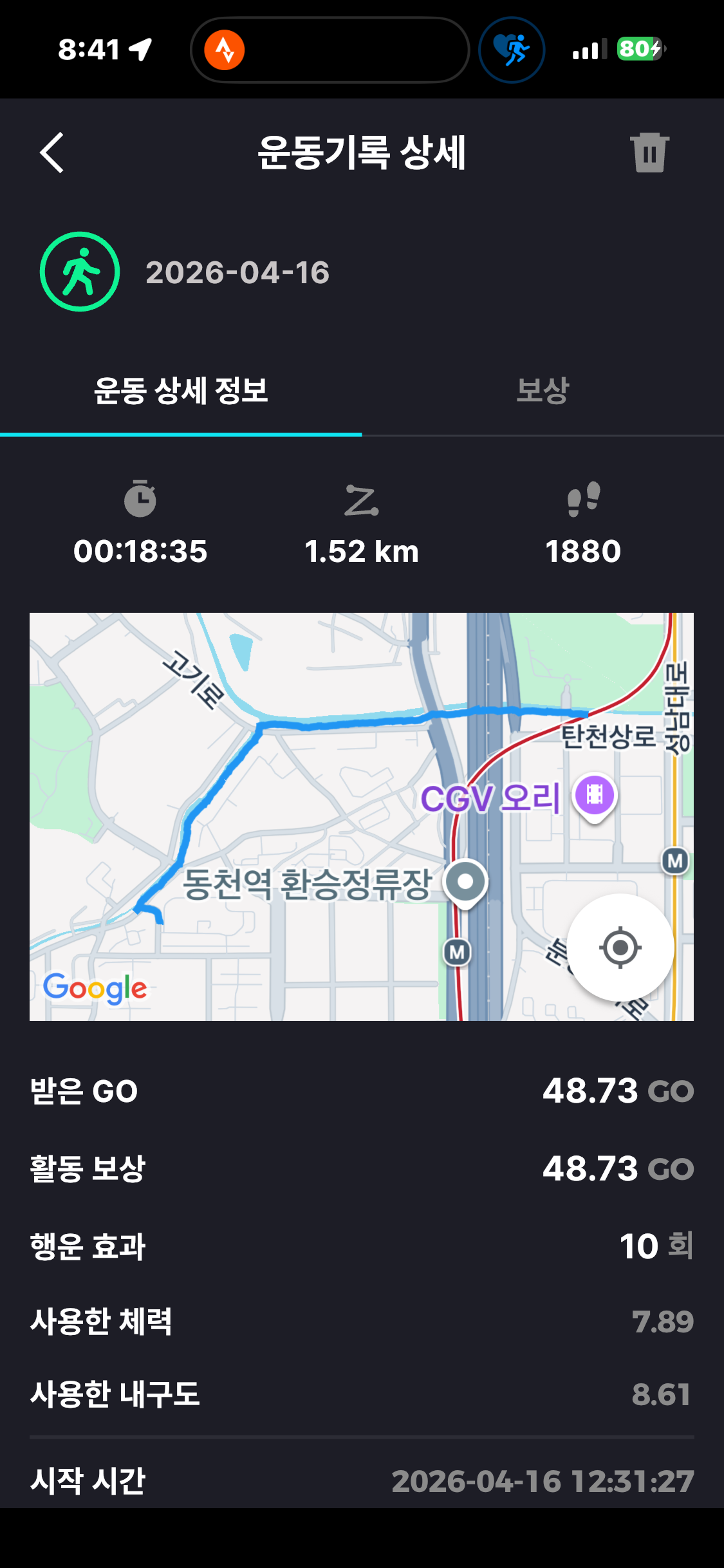Recenter the map with the location button

click(x=620, y=947)
